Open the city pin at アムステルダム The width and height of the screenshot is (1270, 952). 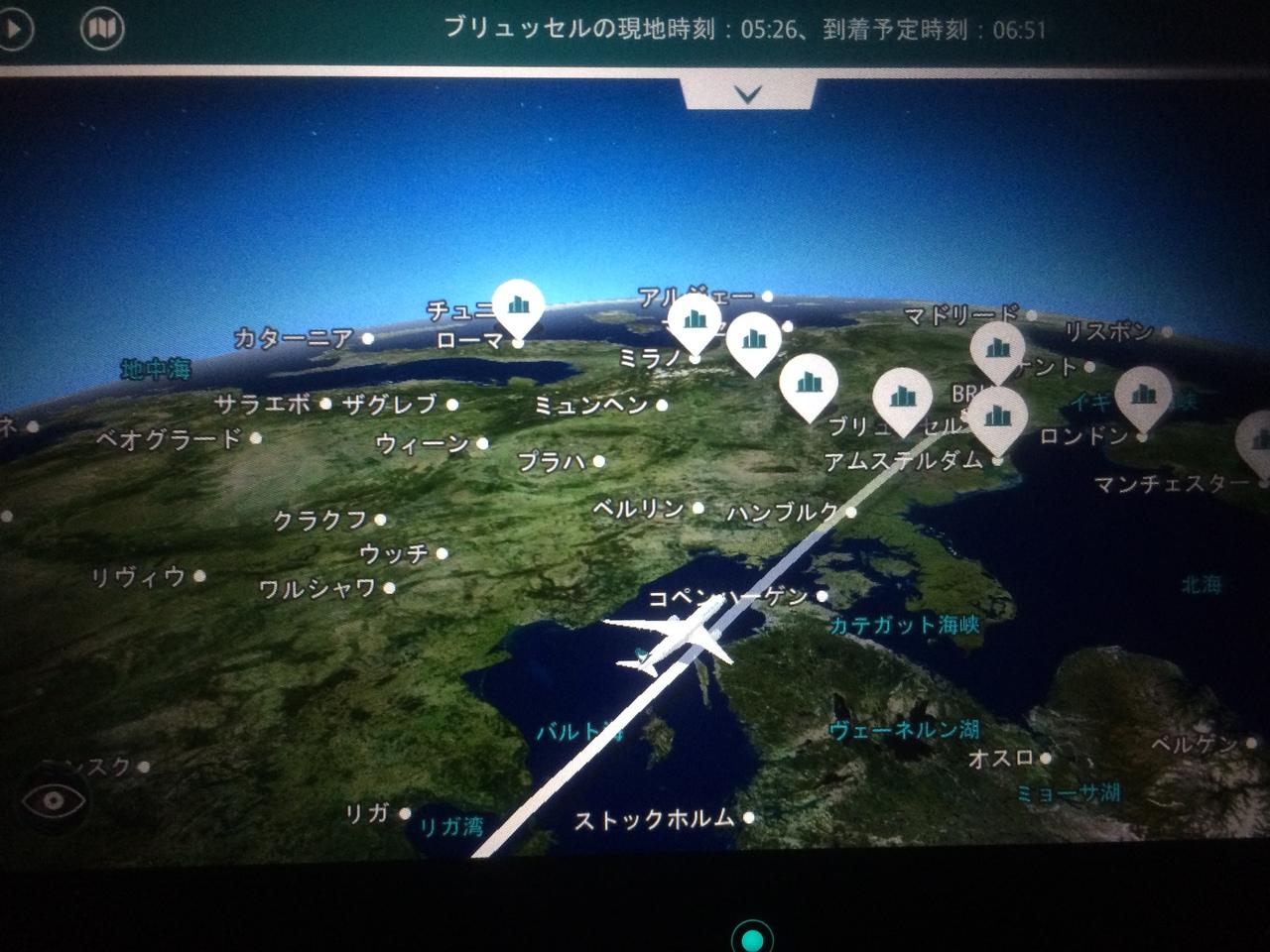click(997, 420)
